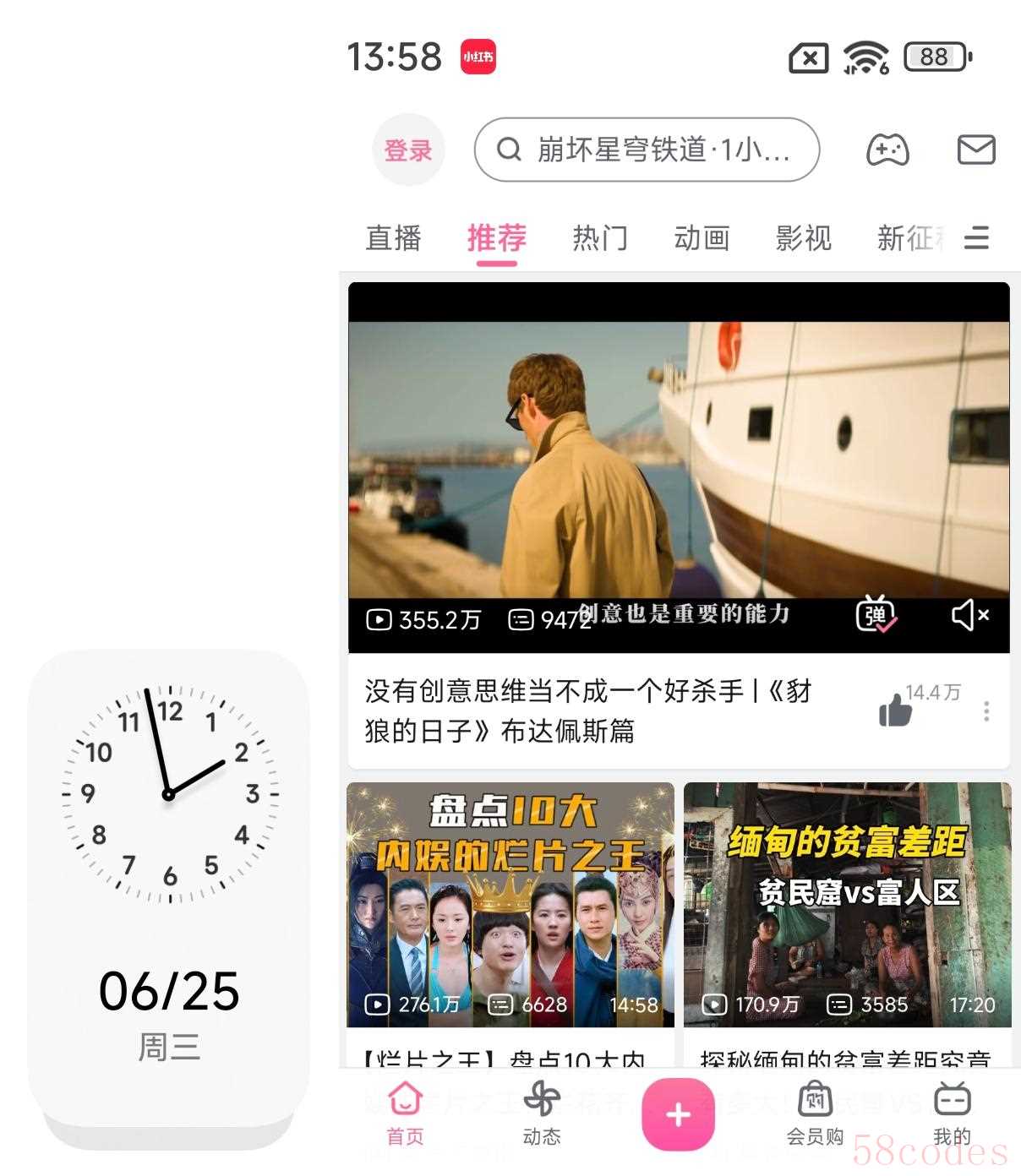Open the 盘点10大内娱的烂片之王 video
This screenshot has height=1176, width=1021.
(x=510, y=904)
